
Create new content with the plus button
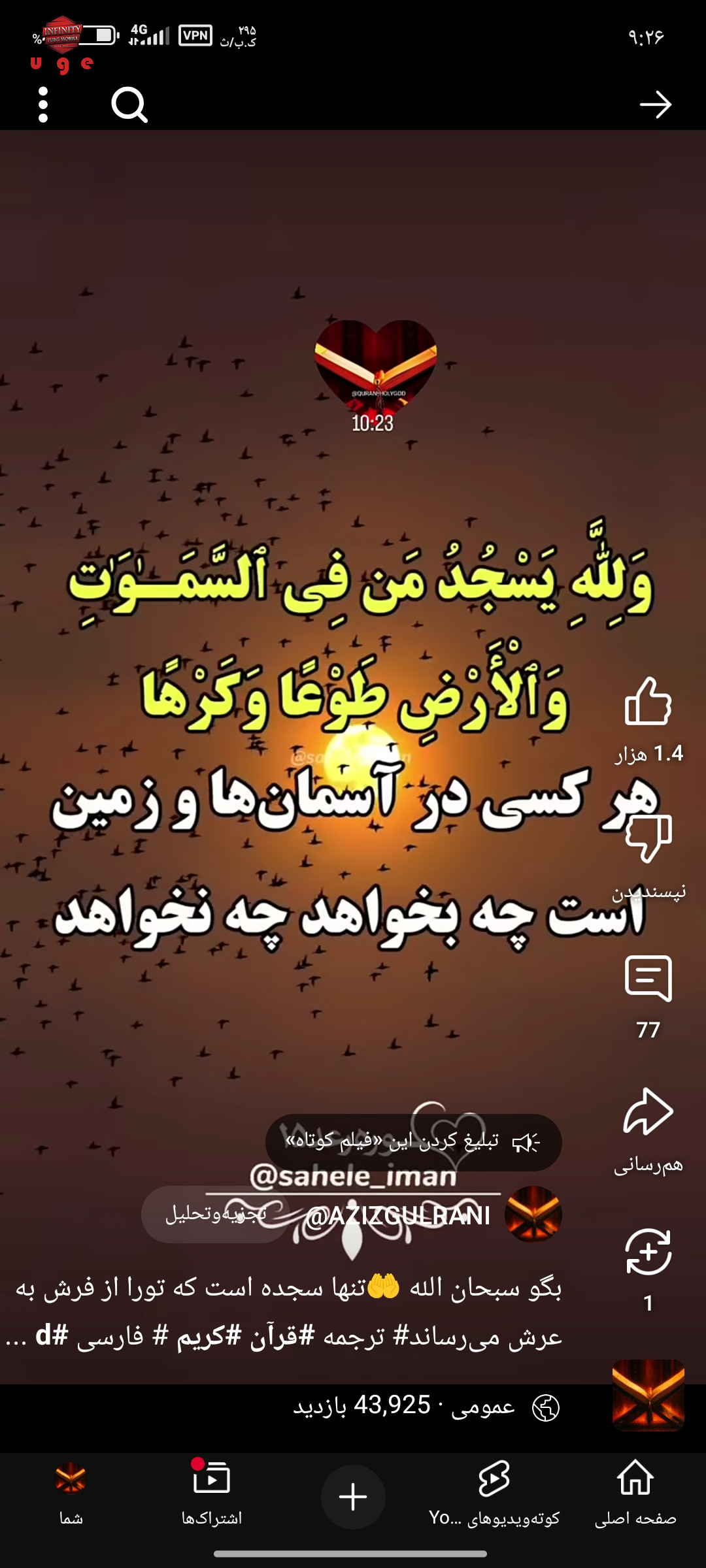[x=353, y=1497]
